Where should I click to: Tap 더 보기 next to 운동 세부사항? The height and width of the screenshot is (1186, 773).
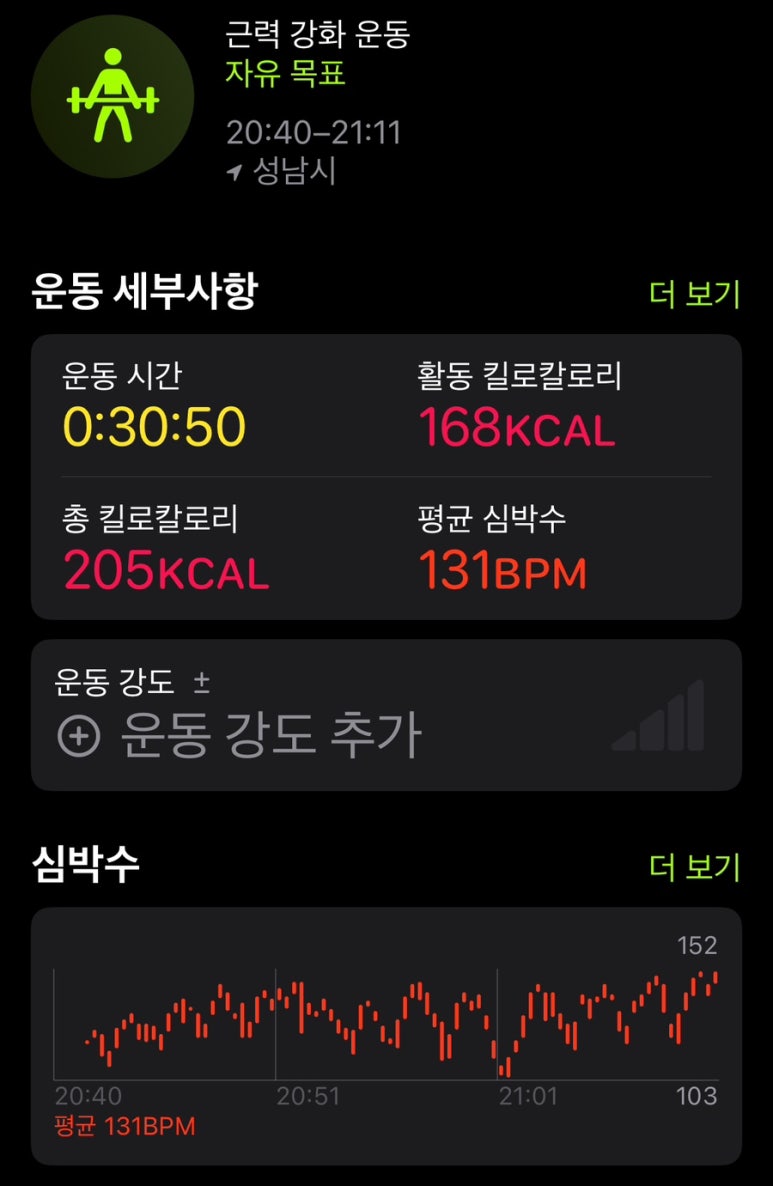[694, 294]
